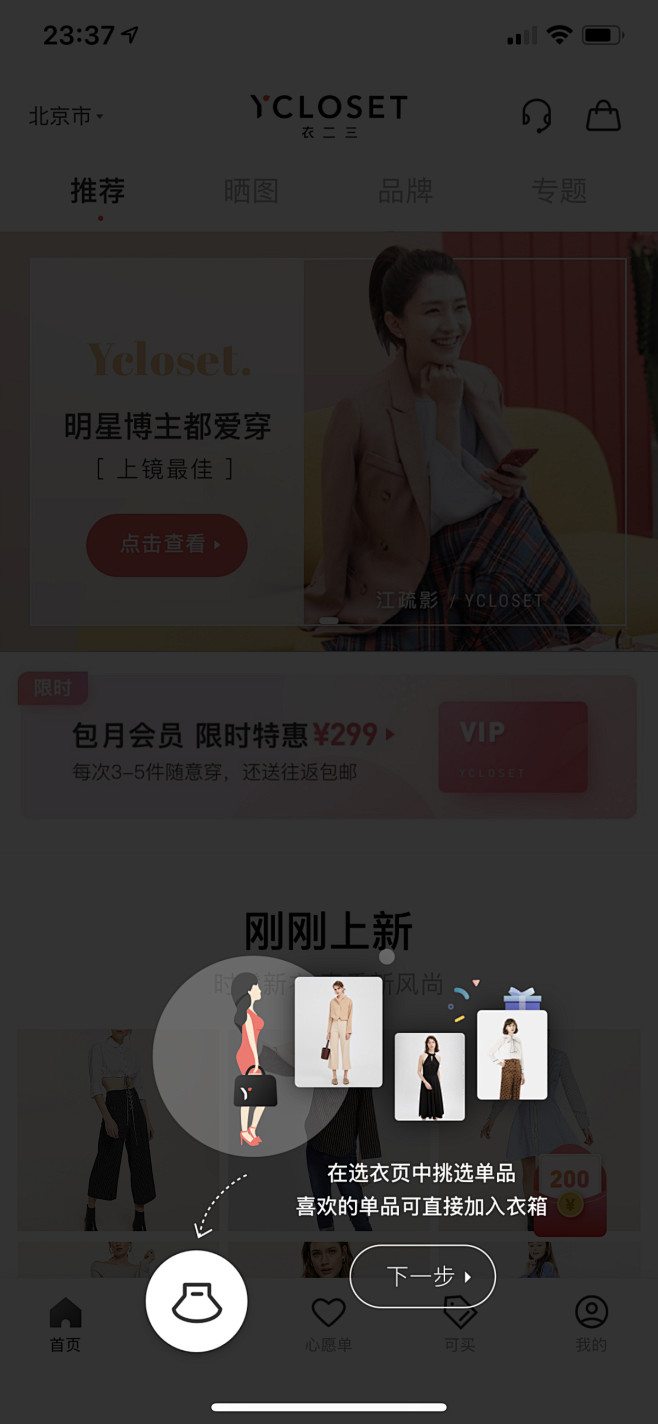Tap 点击查看 on the banner
Viewport: 658px width, 1424px height.
click(167, 545)
